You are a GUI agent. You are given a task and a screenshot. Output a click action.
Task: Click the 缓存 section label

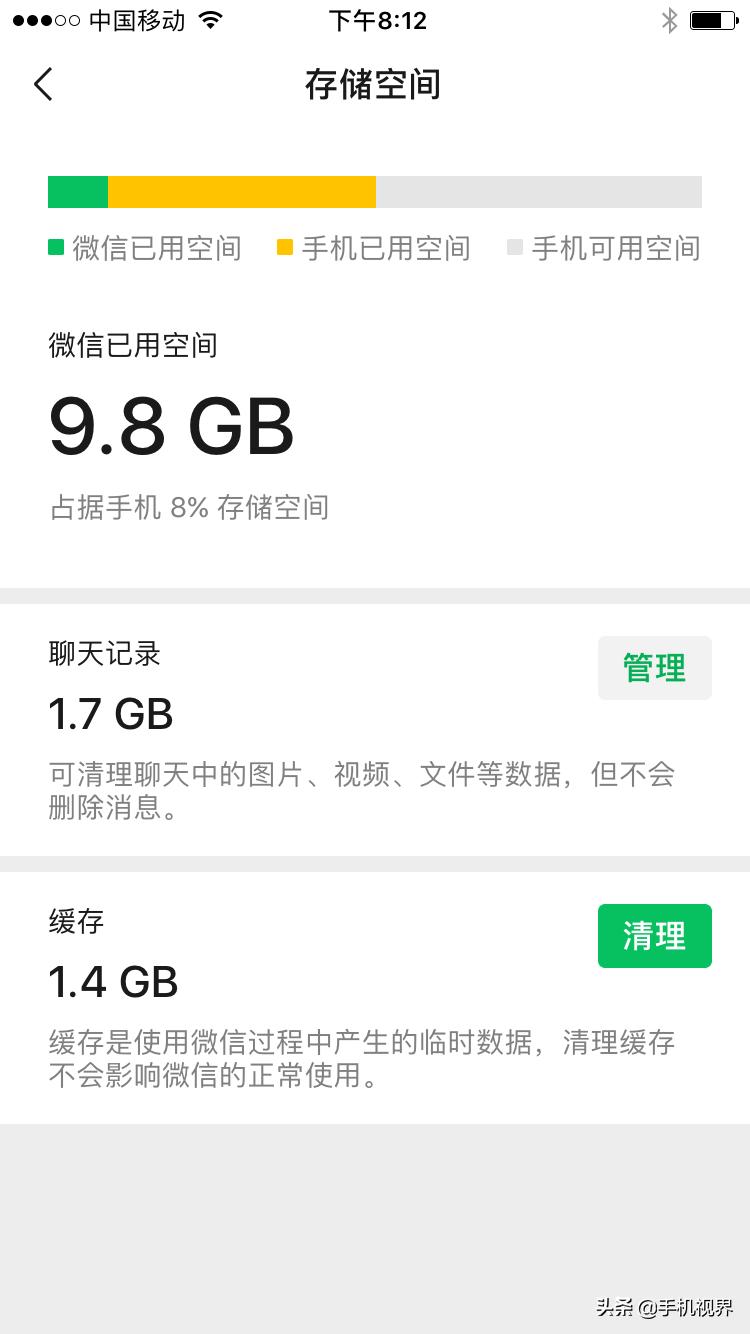(78, 921)
